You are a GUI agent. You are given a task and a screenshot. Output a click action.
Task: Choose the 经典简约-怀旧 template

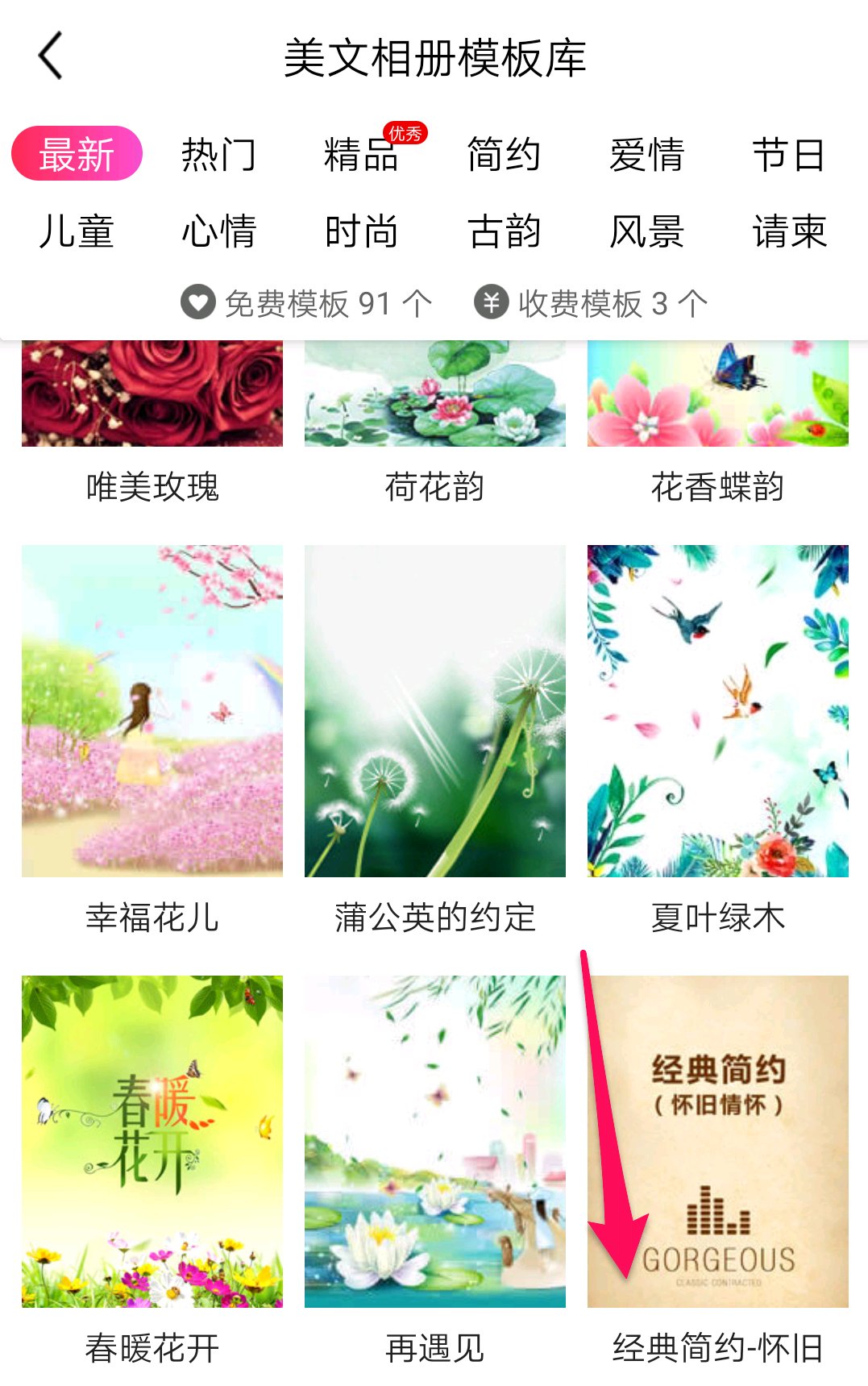click(717, 1141)
